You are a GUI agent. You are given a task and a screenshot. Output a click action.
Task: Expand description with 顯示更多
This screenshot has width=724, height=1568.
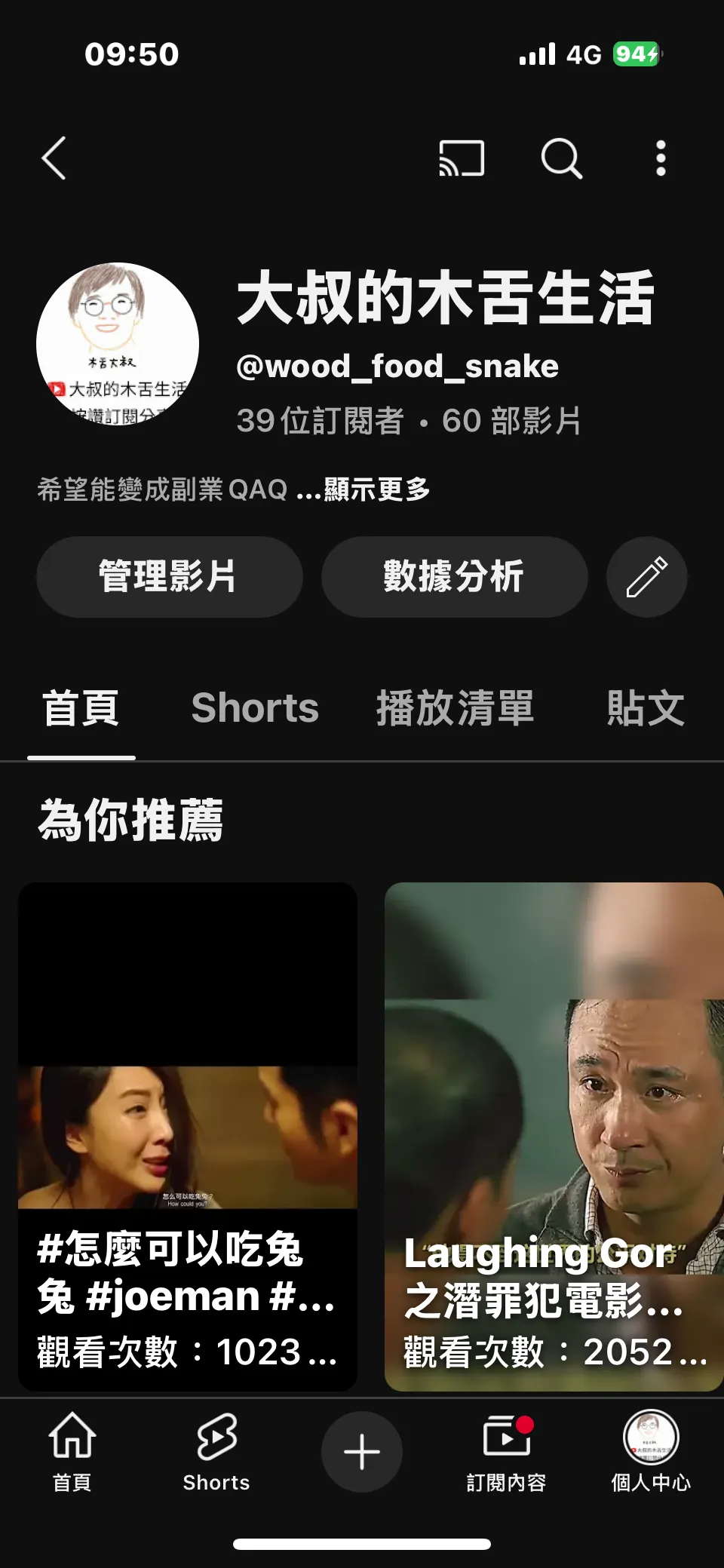(377, 489)
